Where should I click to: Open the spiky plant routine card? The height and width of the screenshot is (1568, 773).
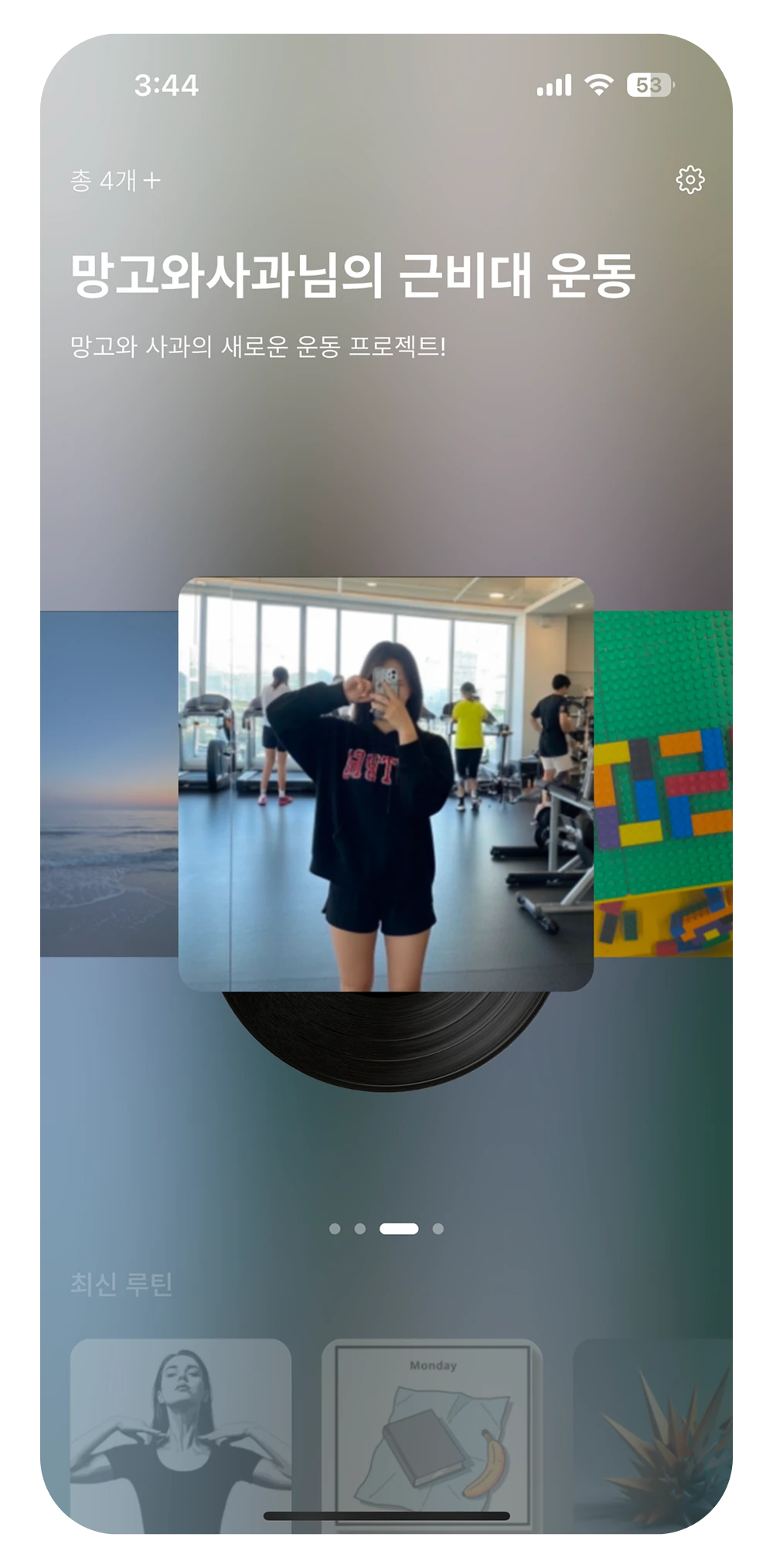click(x=656, y=1436)
